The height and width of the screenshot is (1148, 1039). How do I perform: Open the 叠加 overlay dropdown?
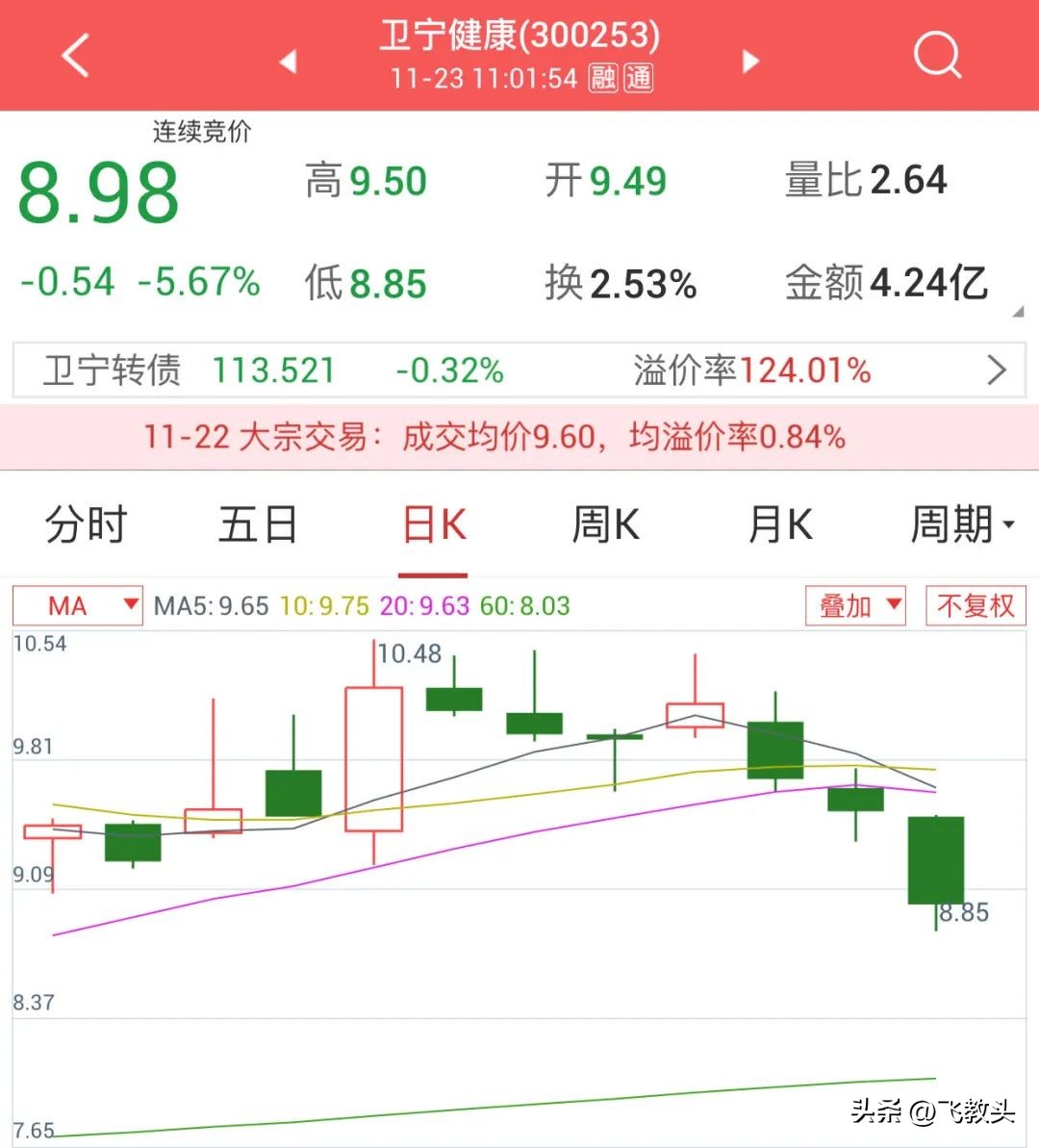point(855,606)
